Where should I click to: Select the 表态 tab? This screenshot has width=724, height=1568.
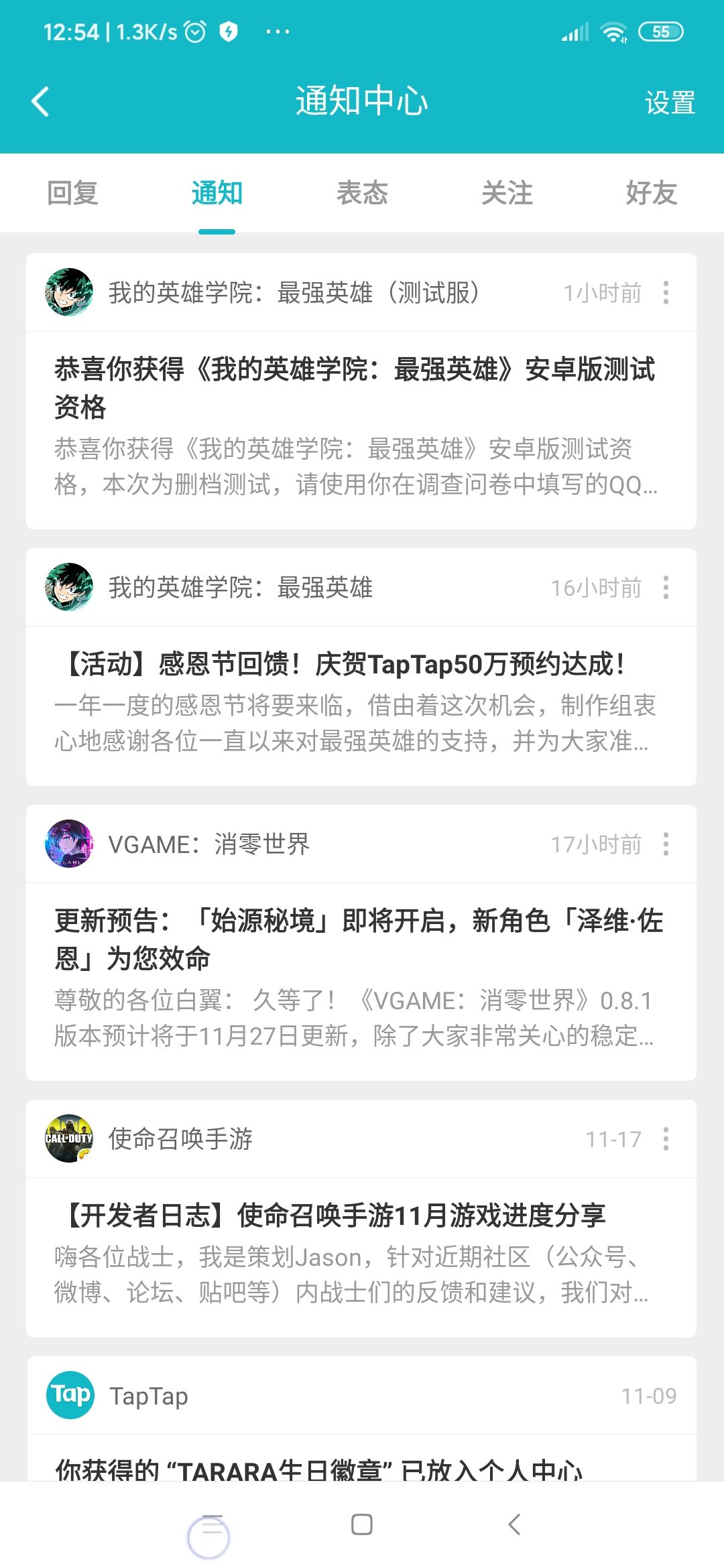362,194
